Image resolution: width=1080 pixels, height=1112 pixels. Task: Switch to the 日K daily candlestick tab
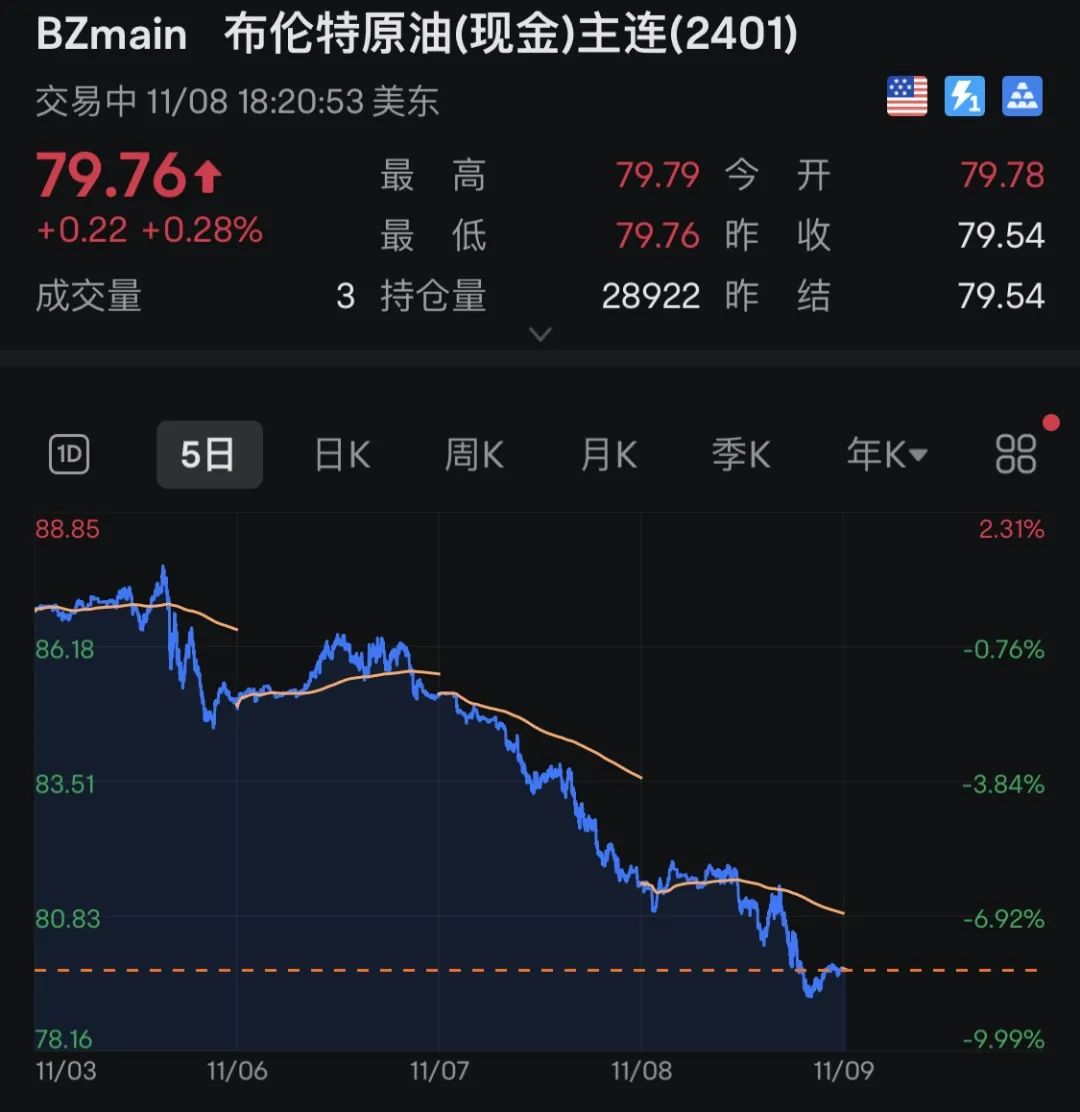click(x=341, y=454)
